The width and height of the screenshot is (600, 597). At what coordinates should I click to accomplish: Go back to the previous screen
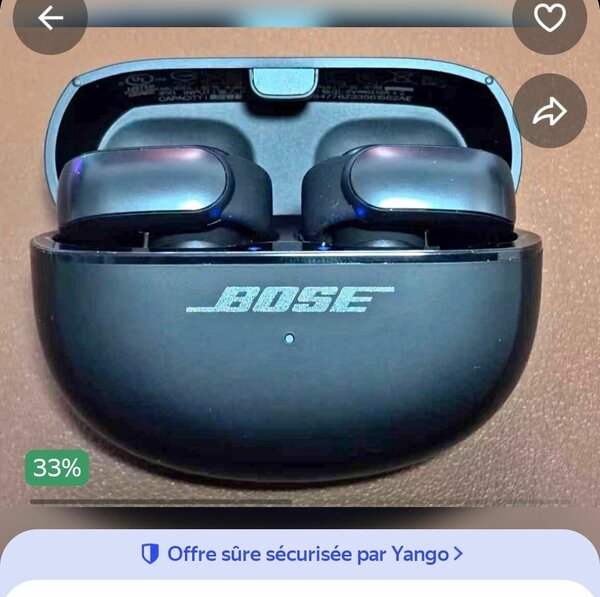coord(50,19)
